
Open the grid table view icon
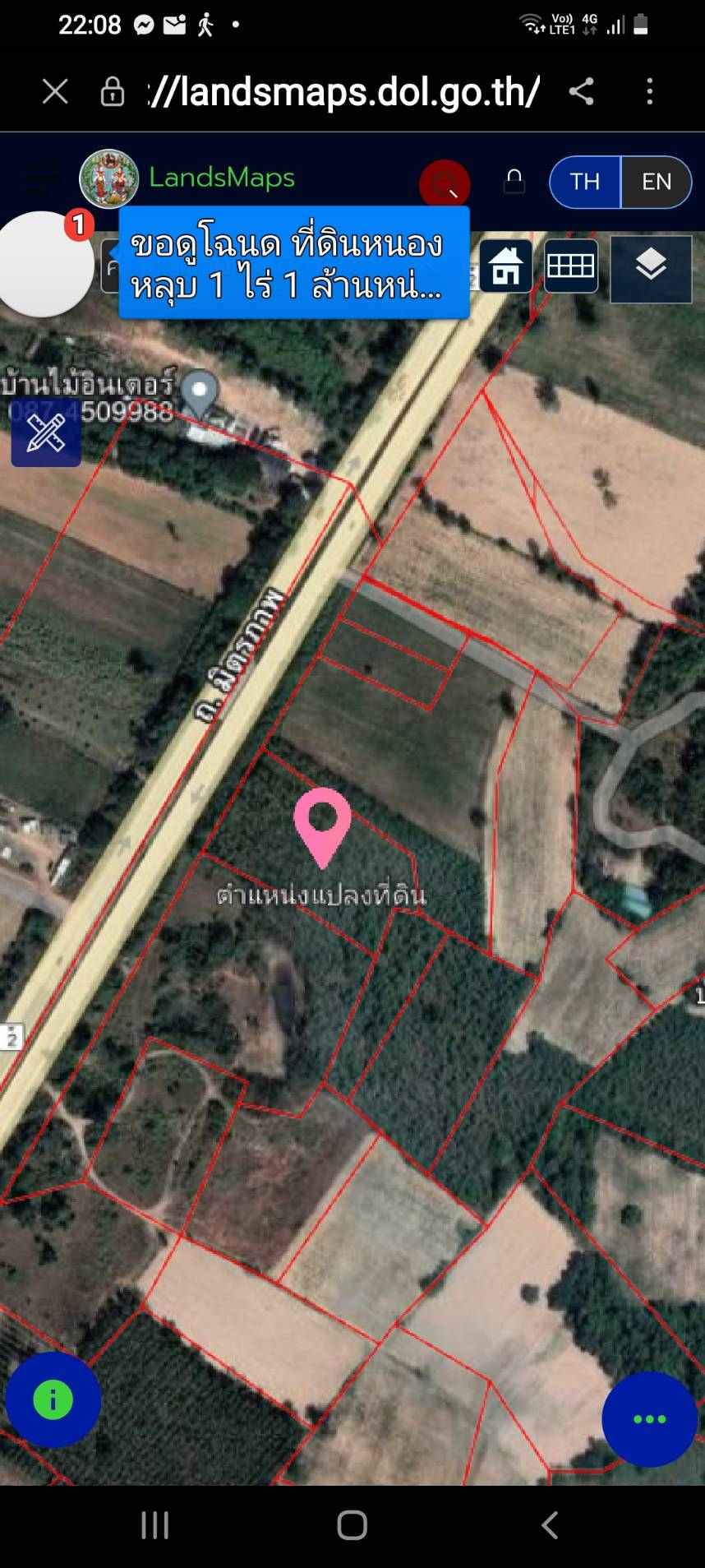click(571, 266)
